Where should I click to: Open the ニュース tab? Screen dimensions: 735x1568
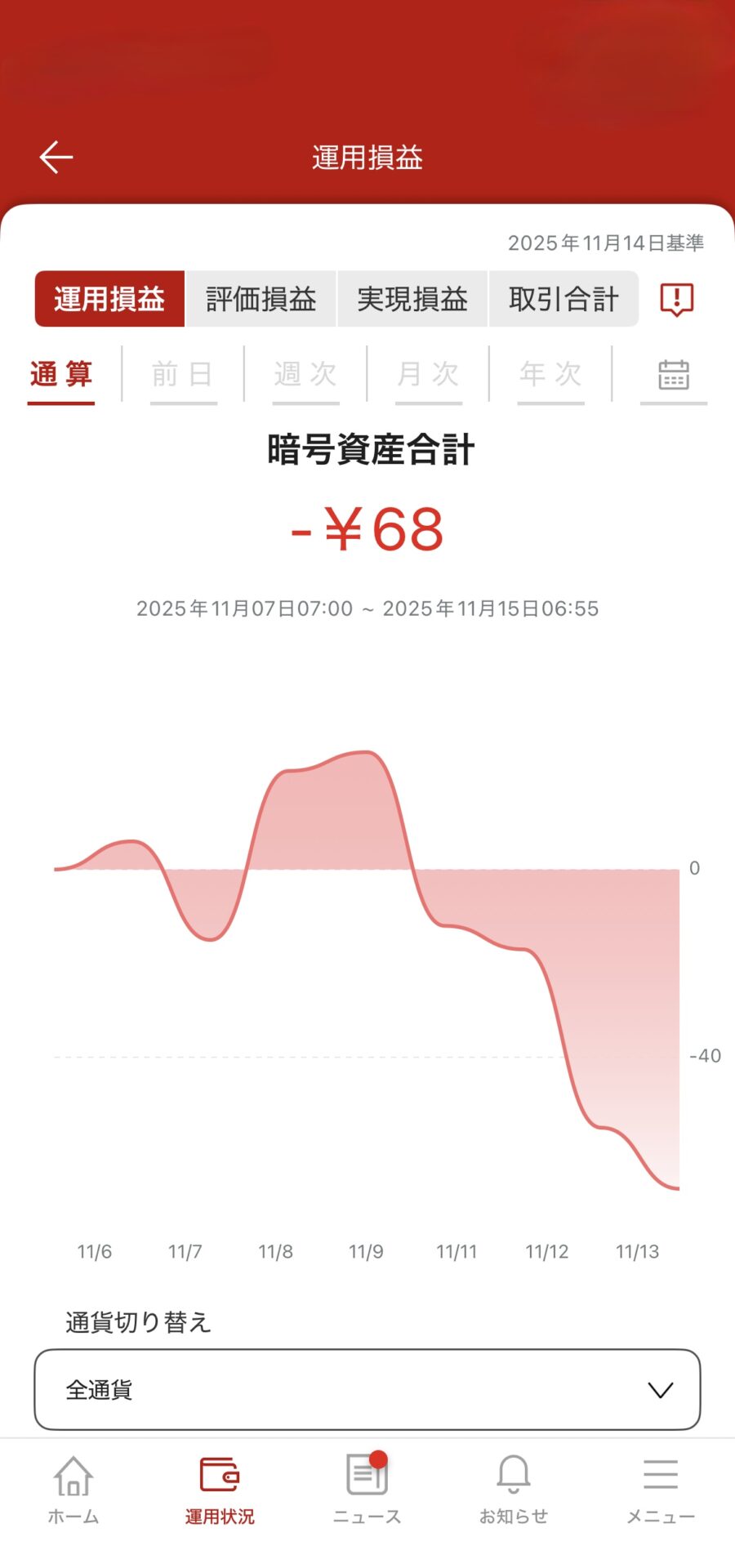click(x=367, y=1490)
